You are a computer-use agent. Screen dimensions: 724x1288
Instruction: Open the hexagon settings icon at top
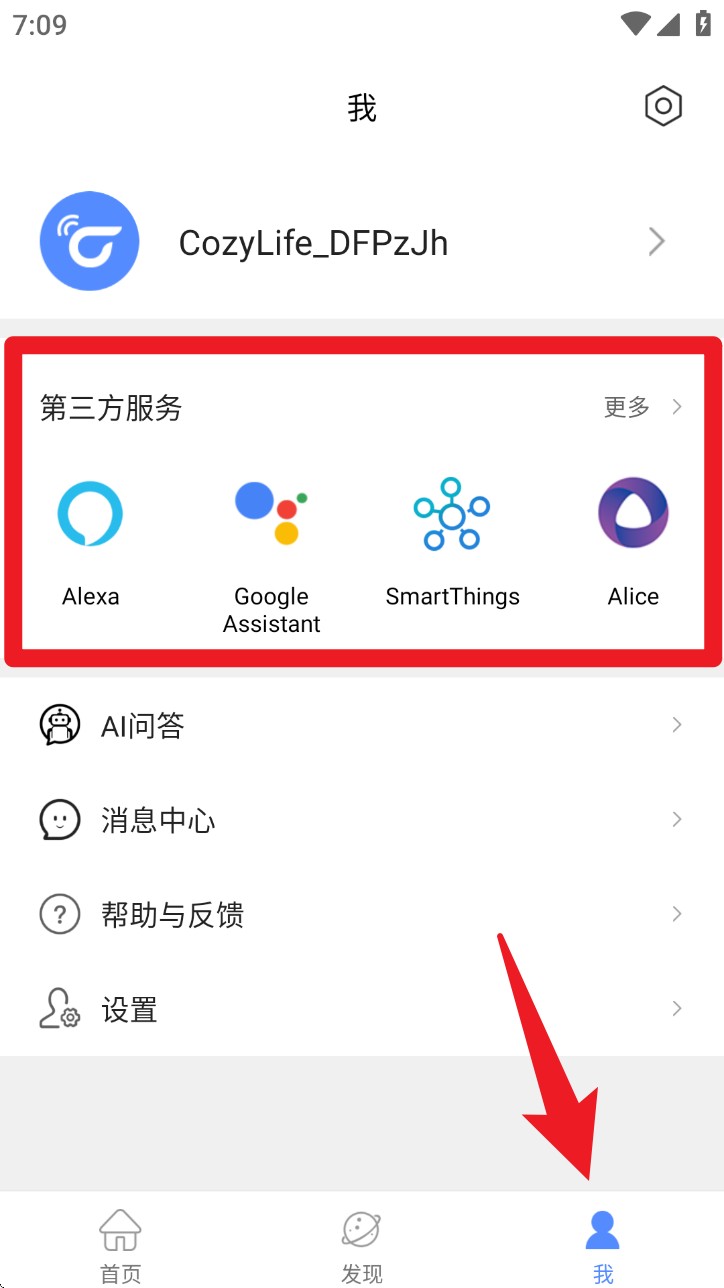point(663,106)
